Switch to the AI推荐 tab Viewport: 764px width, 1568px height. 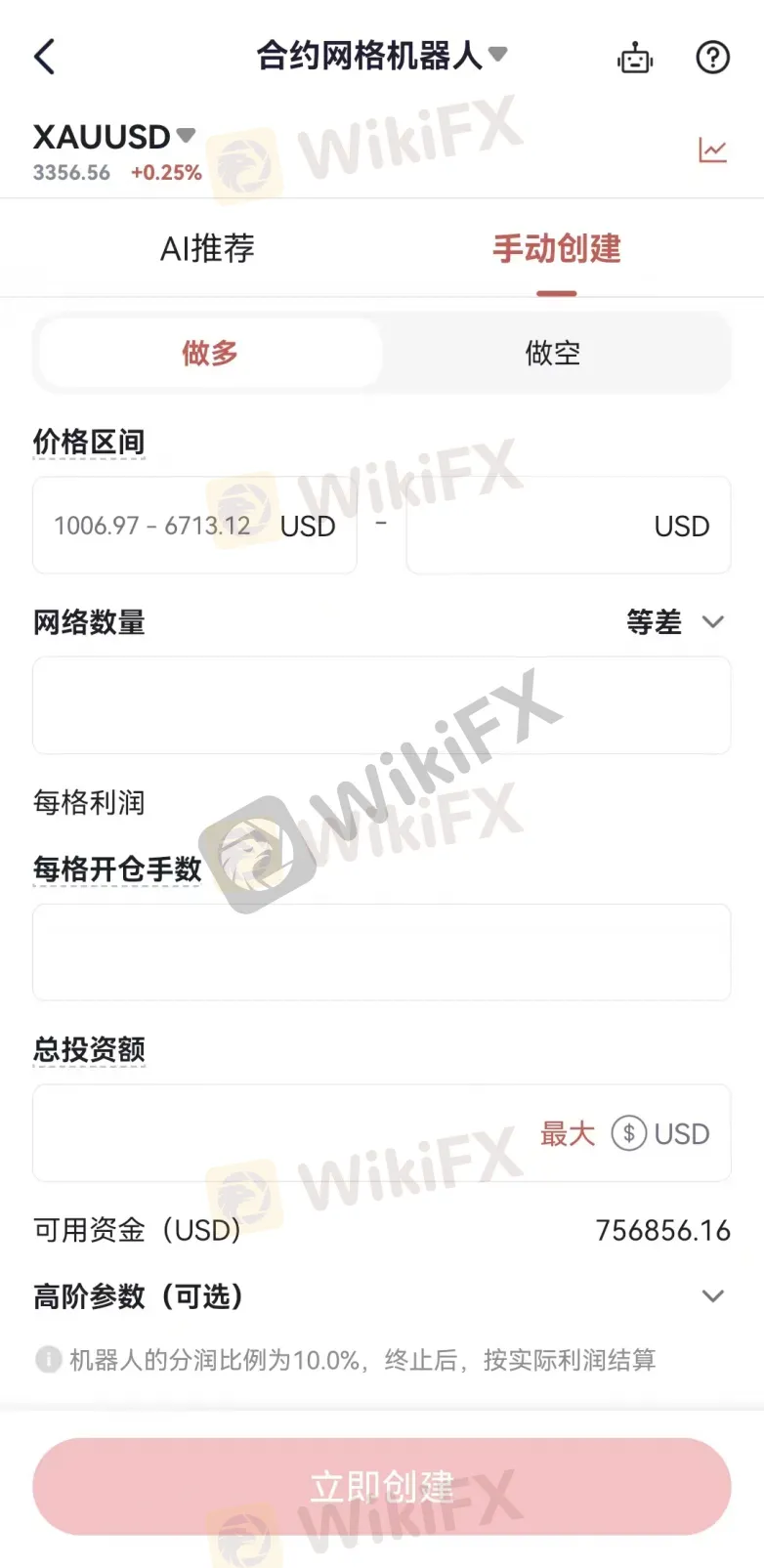tap(207, 249)
